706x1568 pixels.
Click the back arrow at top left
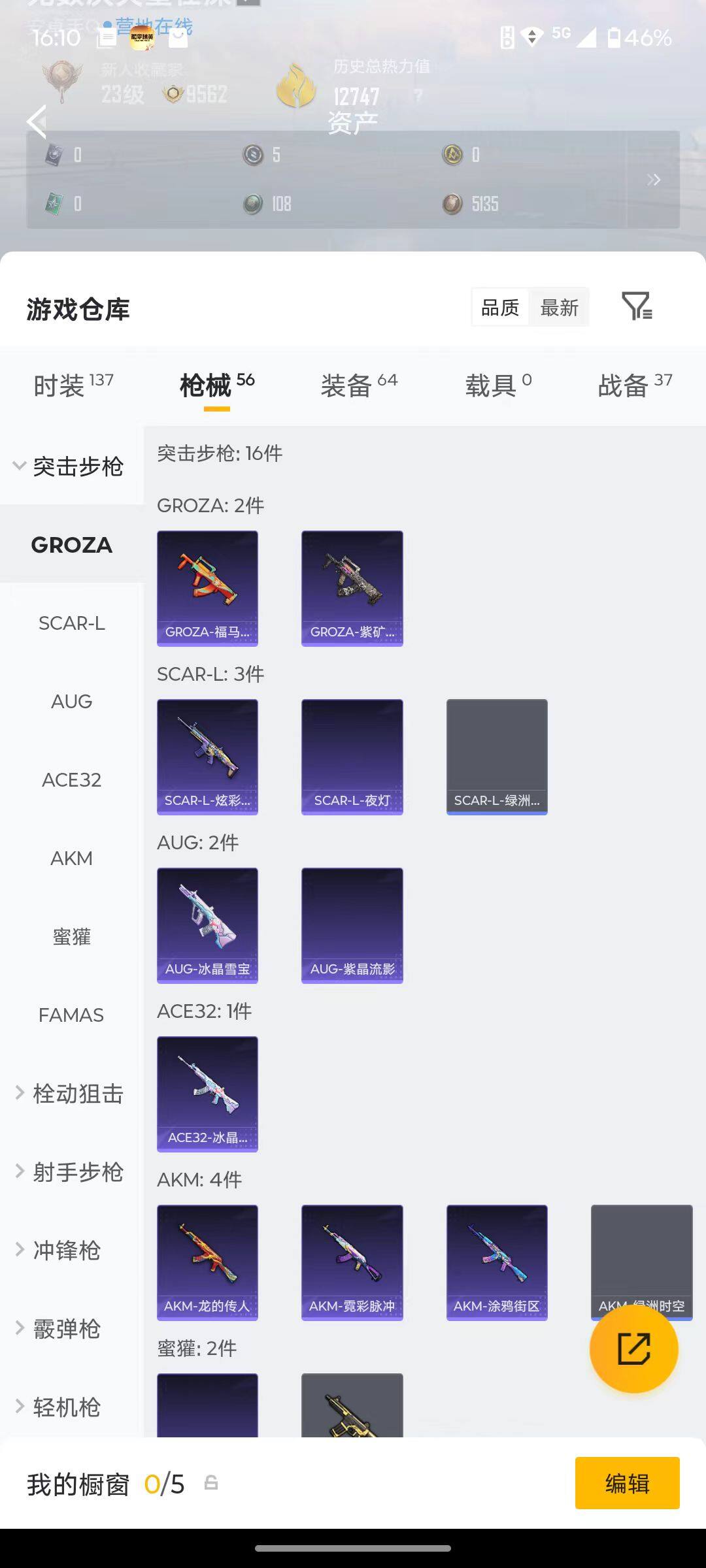tap(37, 122)
